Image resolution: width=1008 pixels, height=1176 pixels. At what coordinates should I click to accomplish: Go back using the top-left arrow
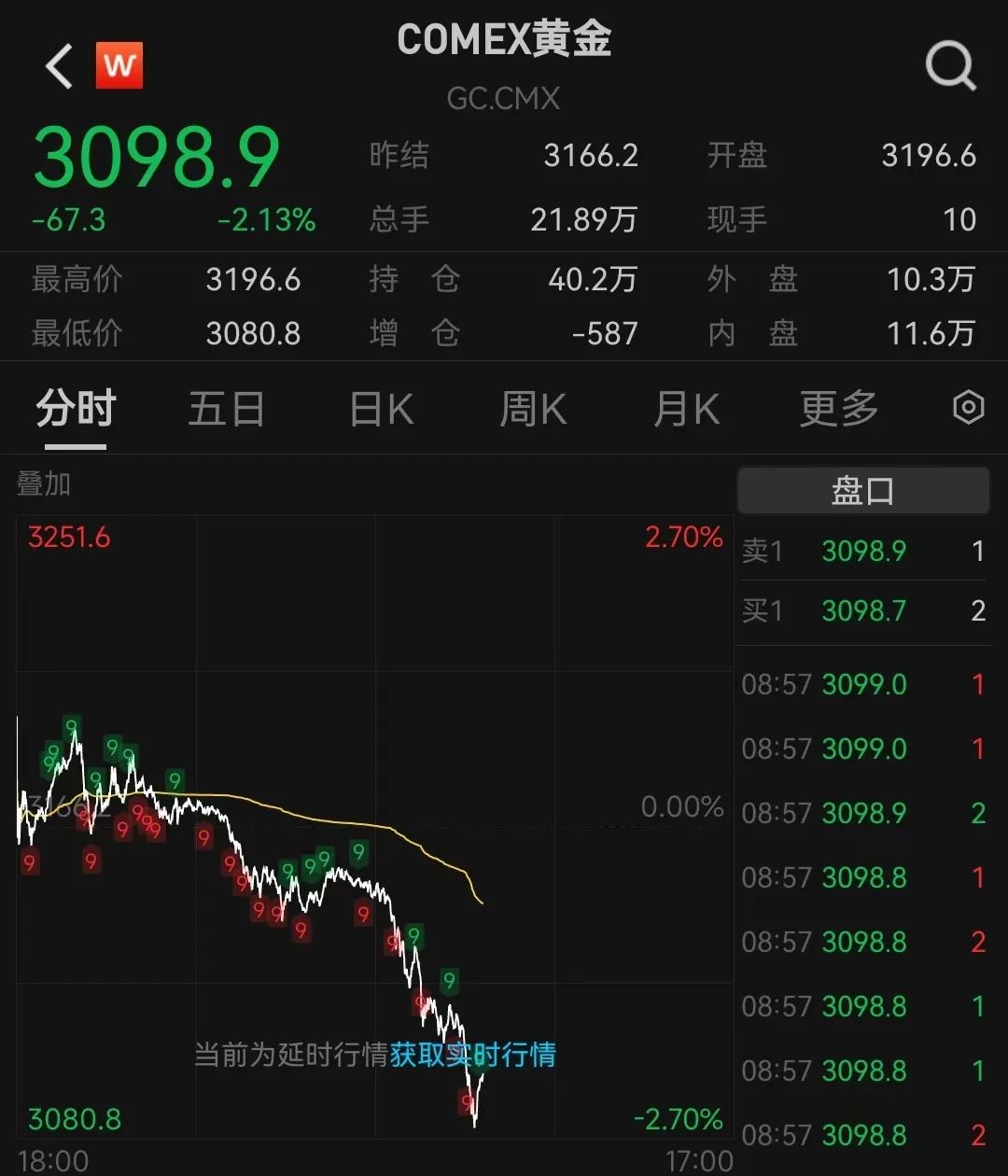click(60, 67)
